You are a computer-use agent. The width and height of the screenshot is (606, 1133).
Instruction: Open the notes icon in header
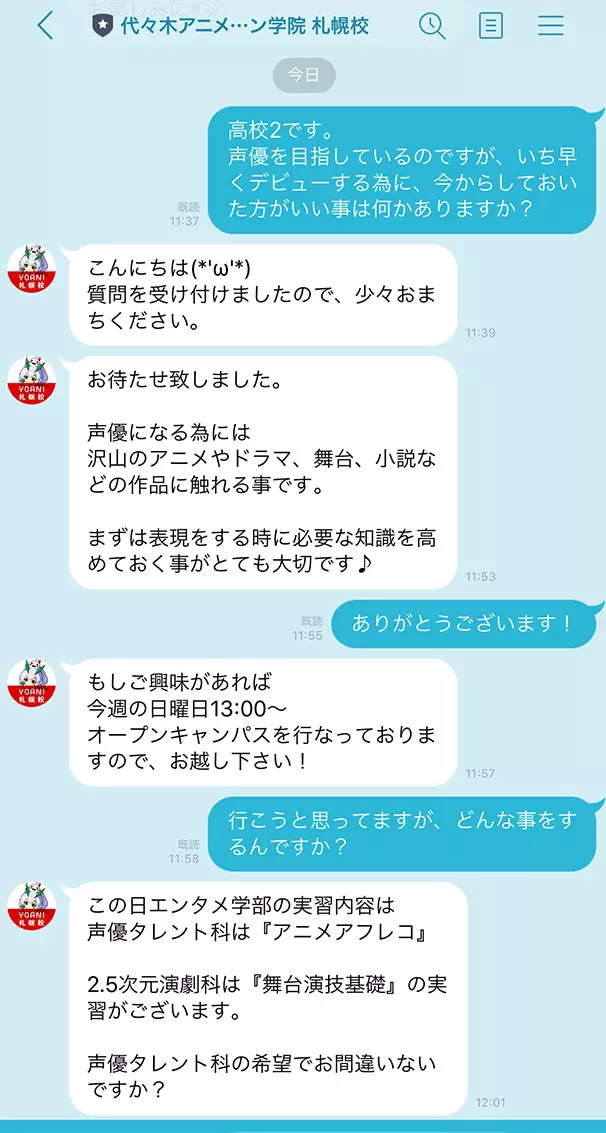pyautogui.click(x=490, y=26)
